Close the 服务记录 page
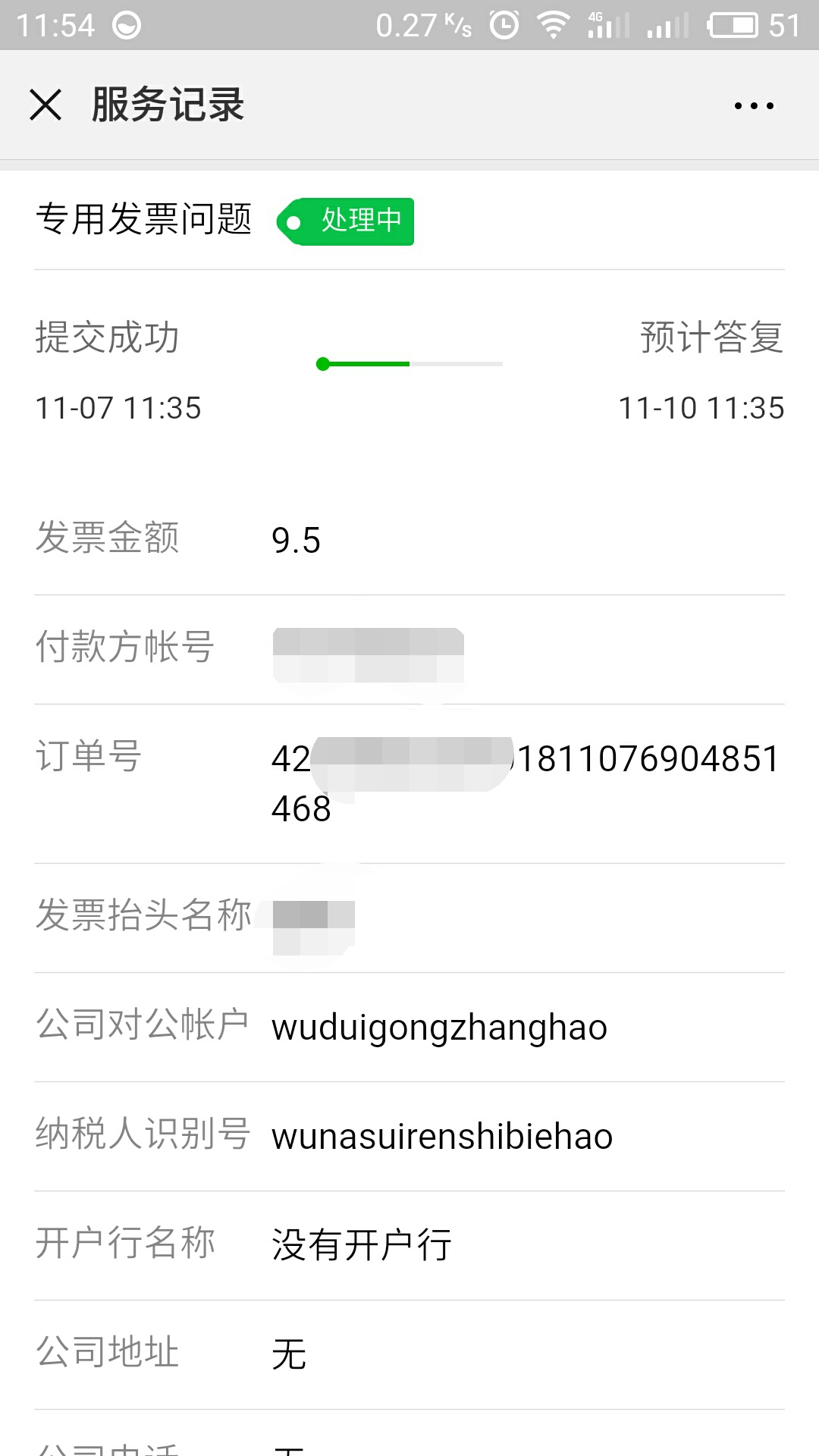819x1456 pixels. click(45, 105)
